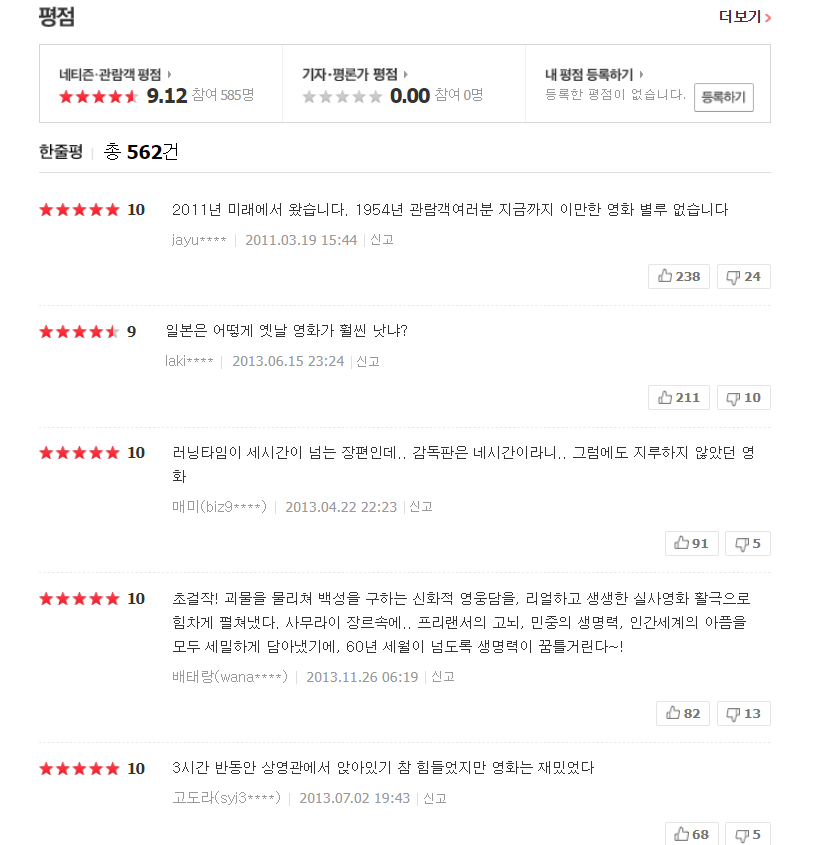Open 기자·평론가 평점 details

(x=354, y=74)
